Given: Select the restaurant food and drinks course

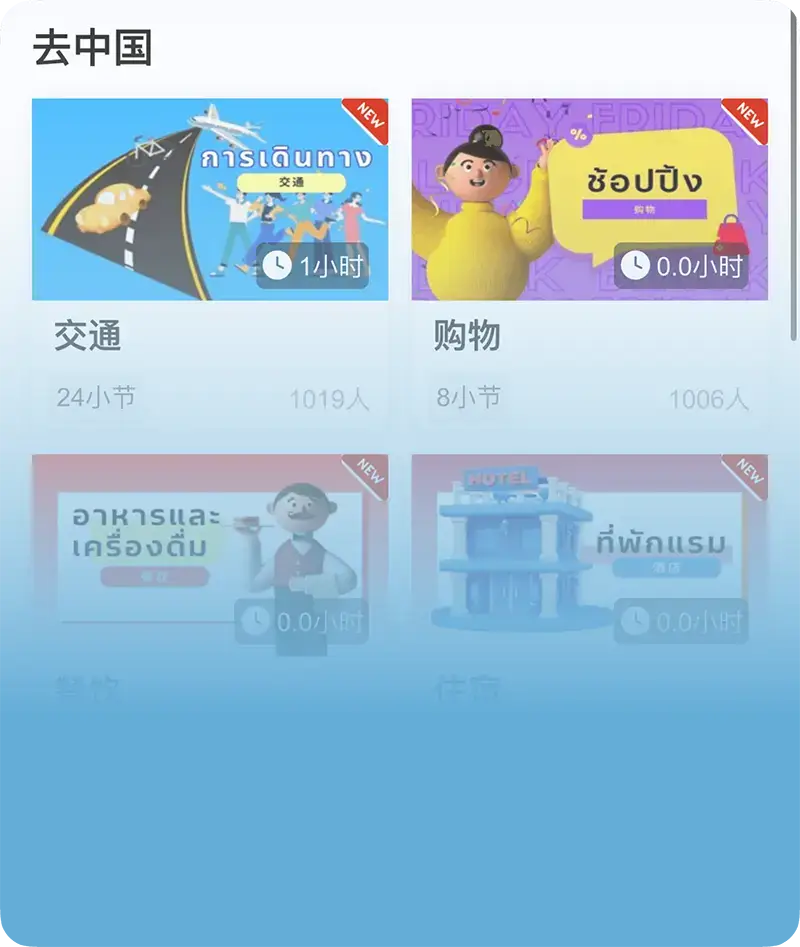Looking at the screenshot, I should pyautogui.click(x=210, y=555).
